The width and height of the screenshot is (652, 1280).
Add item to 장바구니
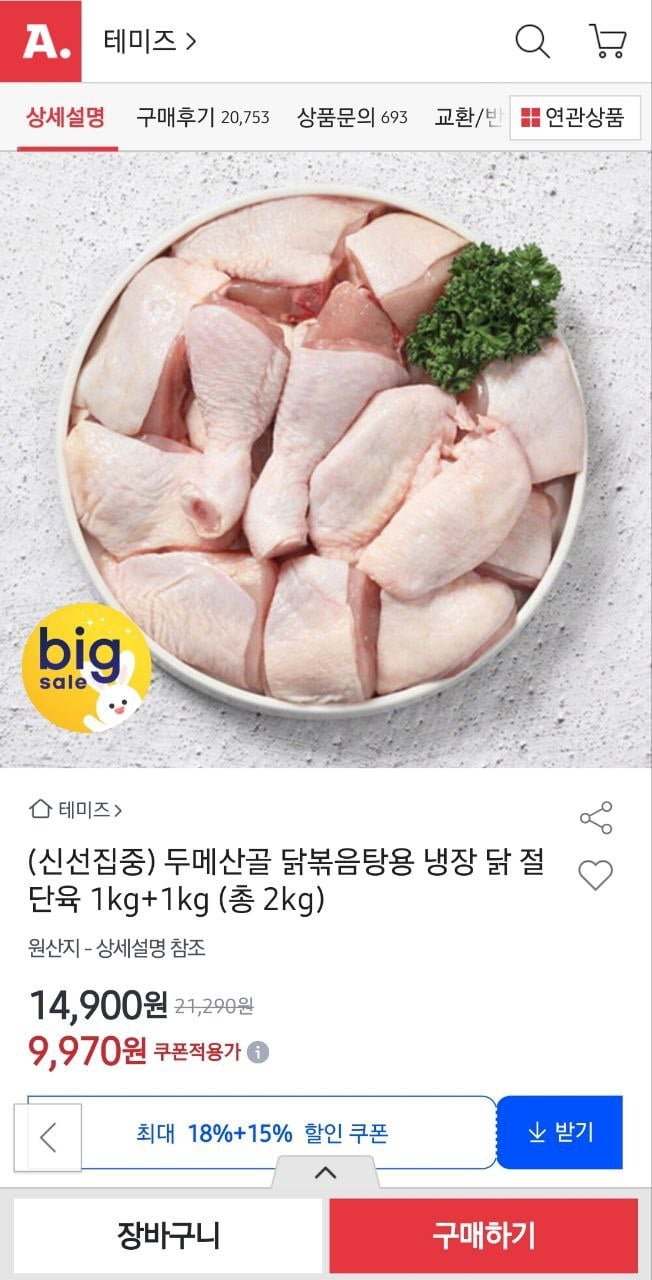168,1235
